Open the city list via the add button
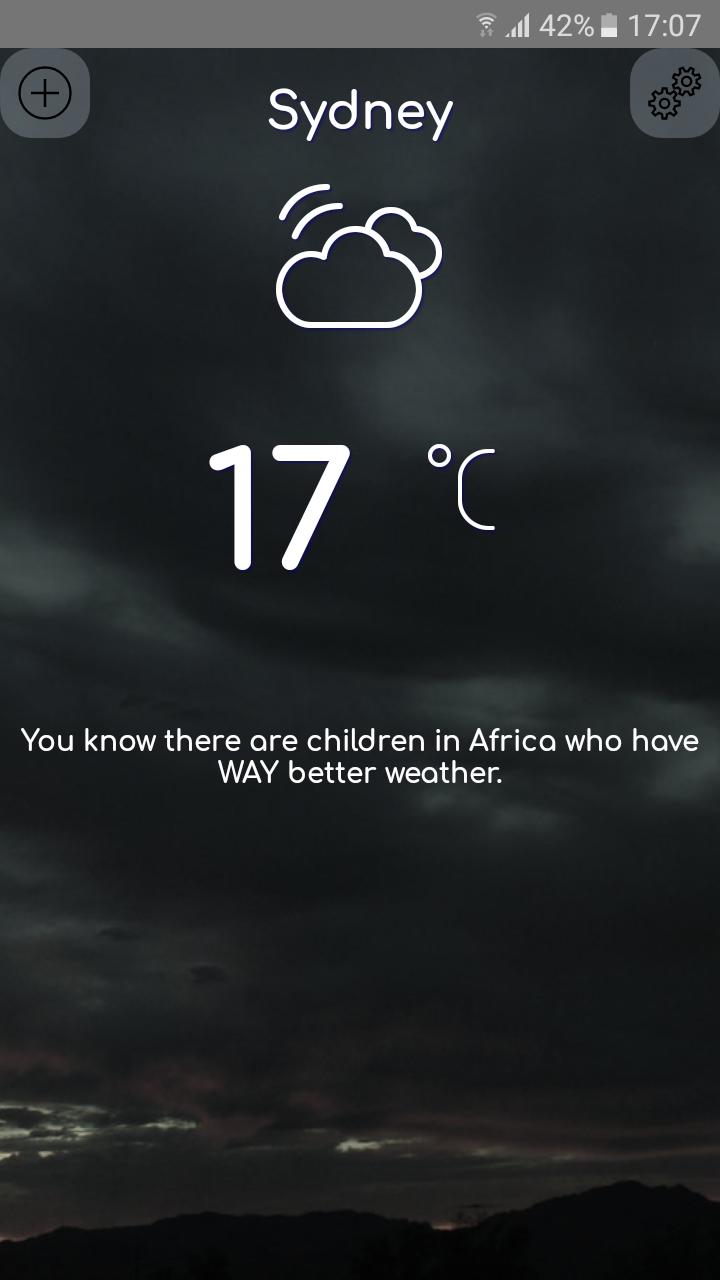The width and height of the screenshot is (720, 1280). tap(44, 92)
